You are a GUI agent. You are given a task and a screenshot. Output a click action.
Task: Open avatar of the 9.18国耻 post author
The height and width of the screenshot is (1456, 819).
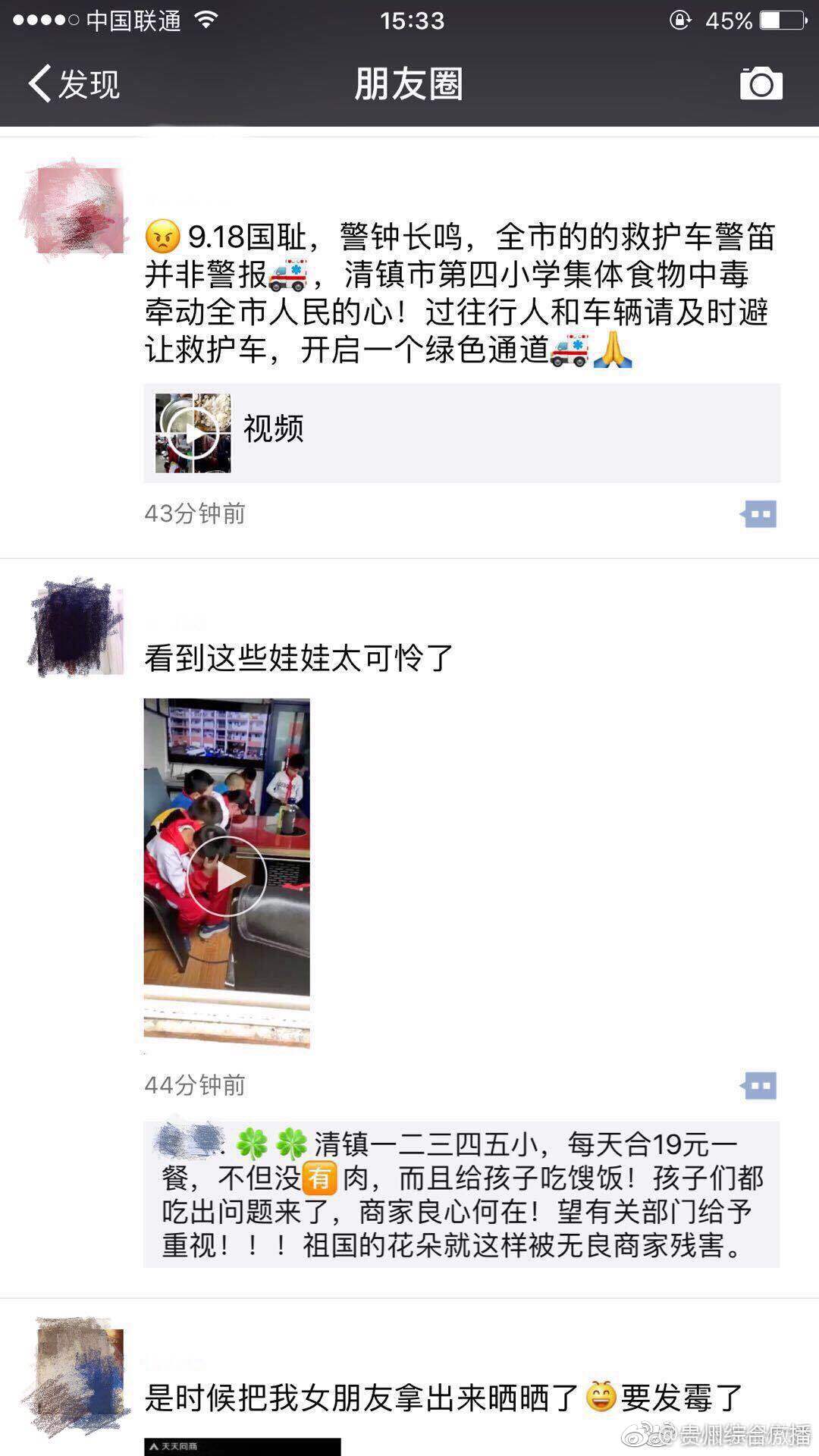74,208
